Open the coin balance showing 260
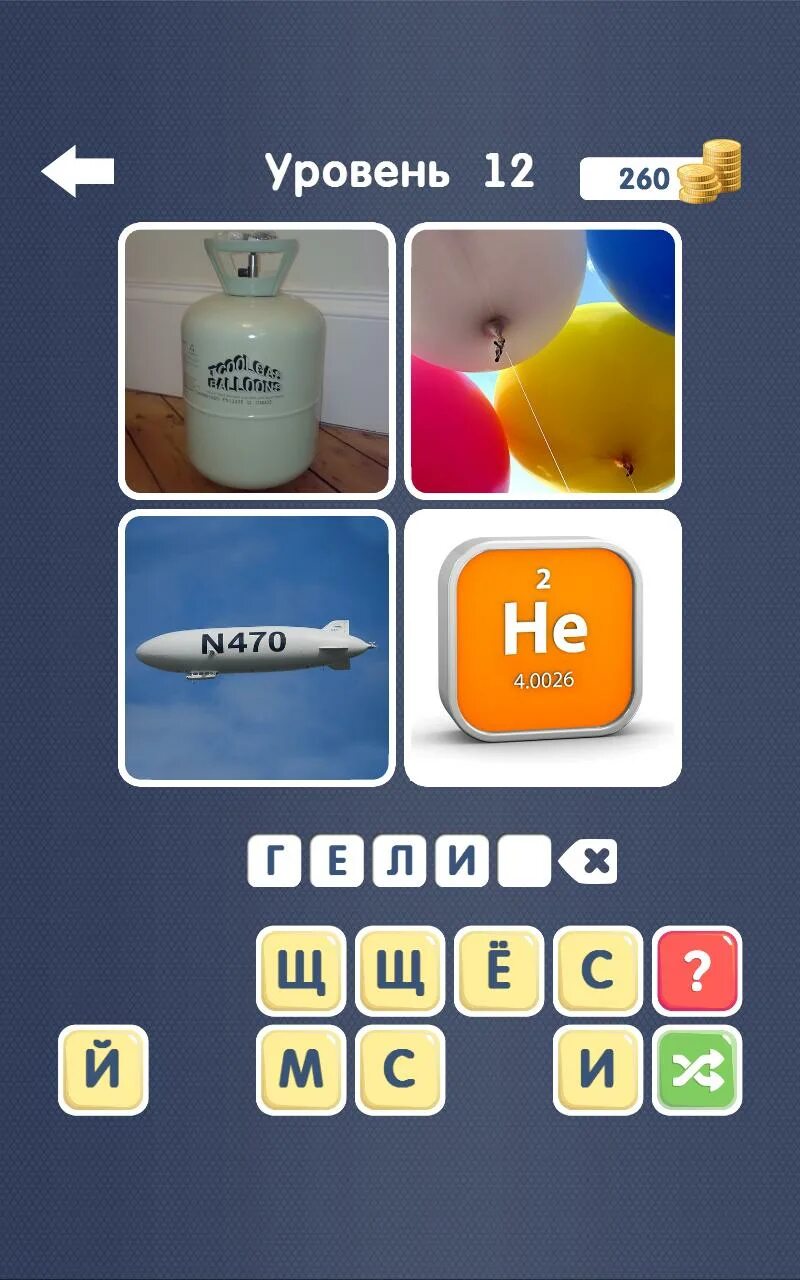Viewport: 800px width, 1280px height. (x=660, y=176)
